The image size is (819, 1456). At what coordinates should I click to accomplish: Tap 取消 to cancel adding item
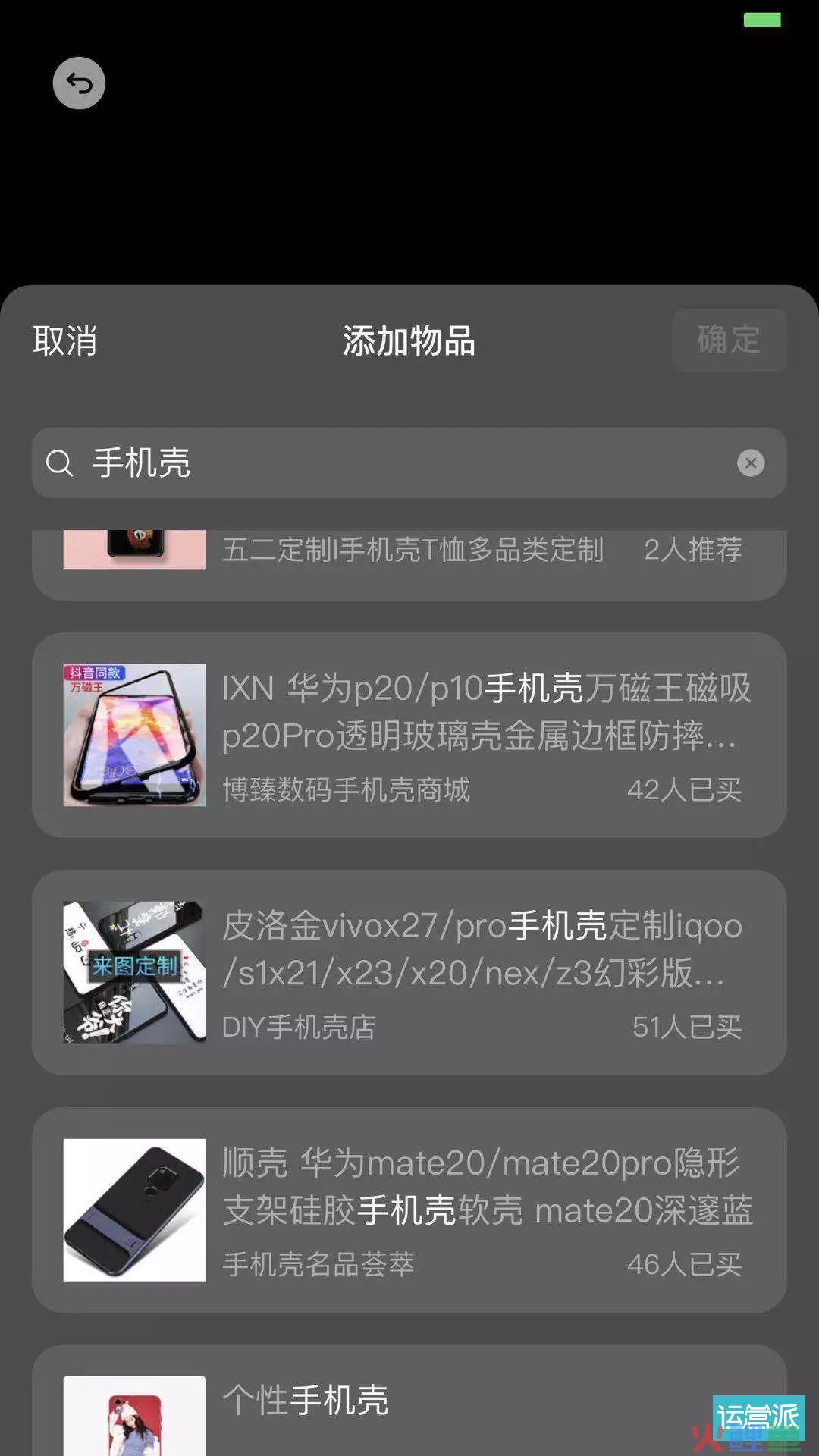[65, 340]
